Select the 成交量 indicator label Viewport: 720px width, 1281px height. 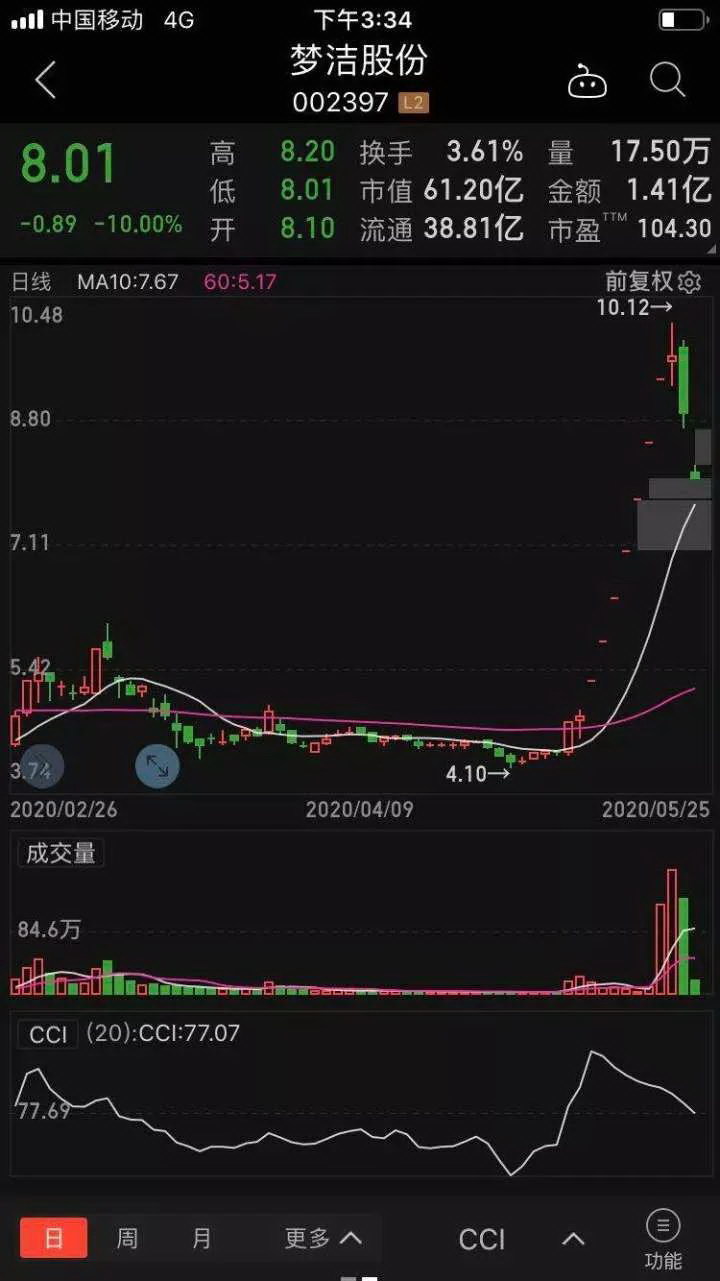61,853
